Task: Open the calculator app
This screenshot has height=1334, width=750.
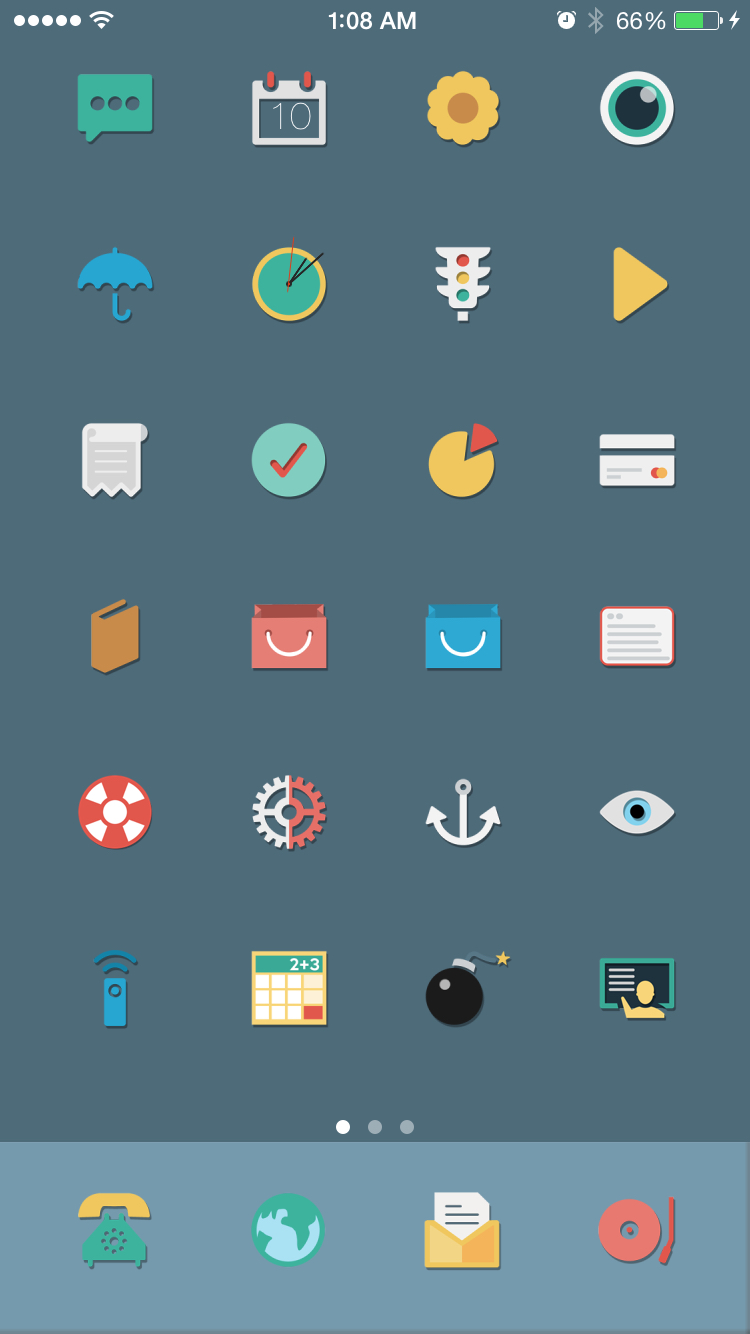Action: pyautogui.click(x=289, y=988)
